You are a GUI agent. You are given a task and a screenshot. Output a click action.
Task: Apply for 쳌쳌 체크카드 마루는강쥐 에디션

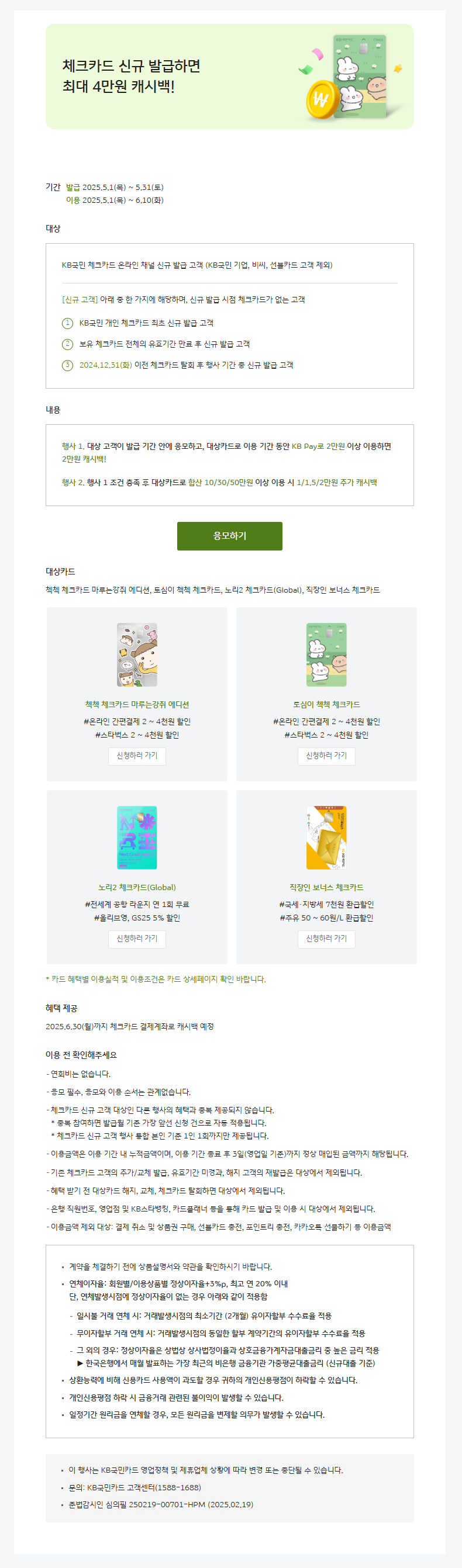point(136,756)
